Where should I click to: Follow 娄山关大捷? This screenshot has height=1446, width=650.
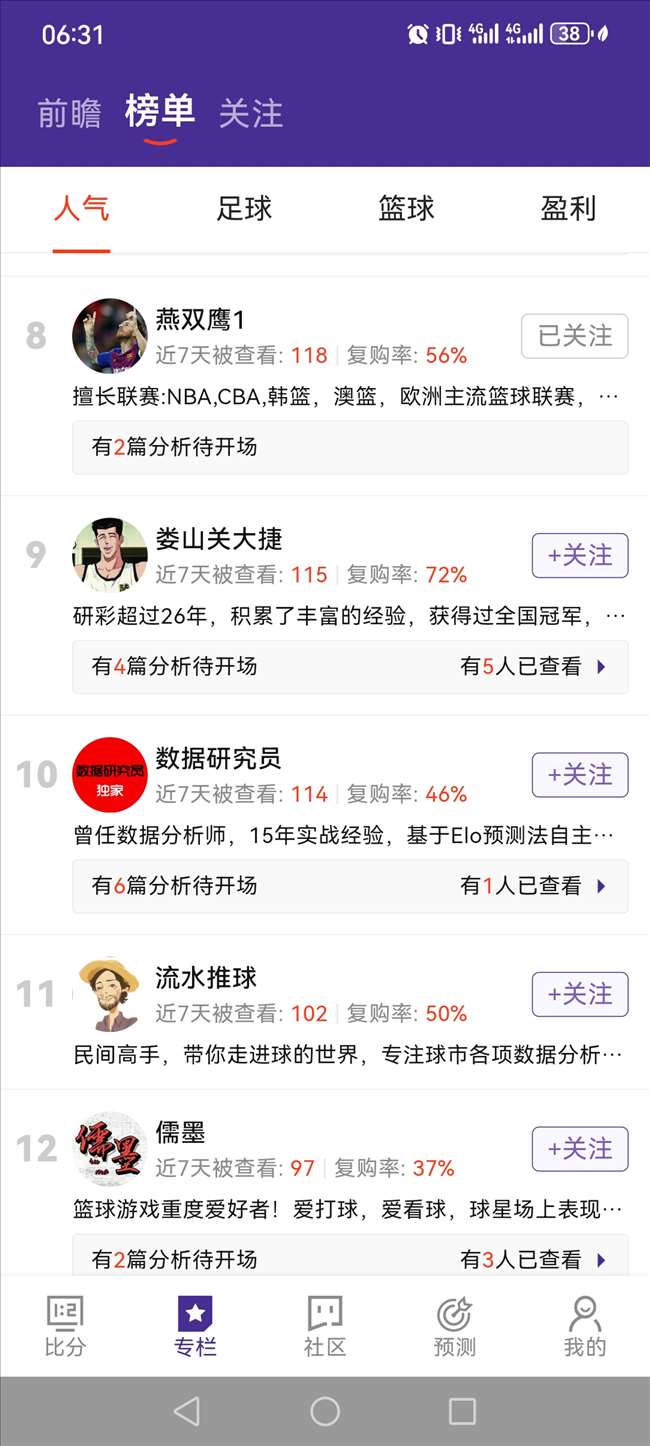(580, 555)
